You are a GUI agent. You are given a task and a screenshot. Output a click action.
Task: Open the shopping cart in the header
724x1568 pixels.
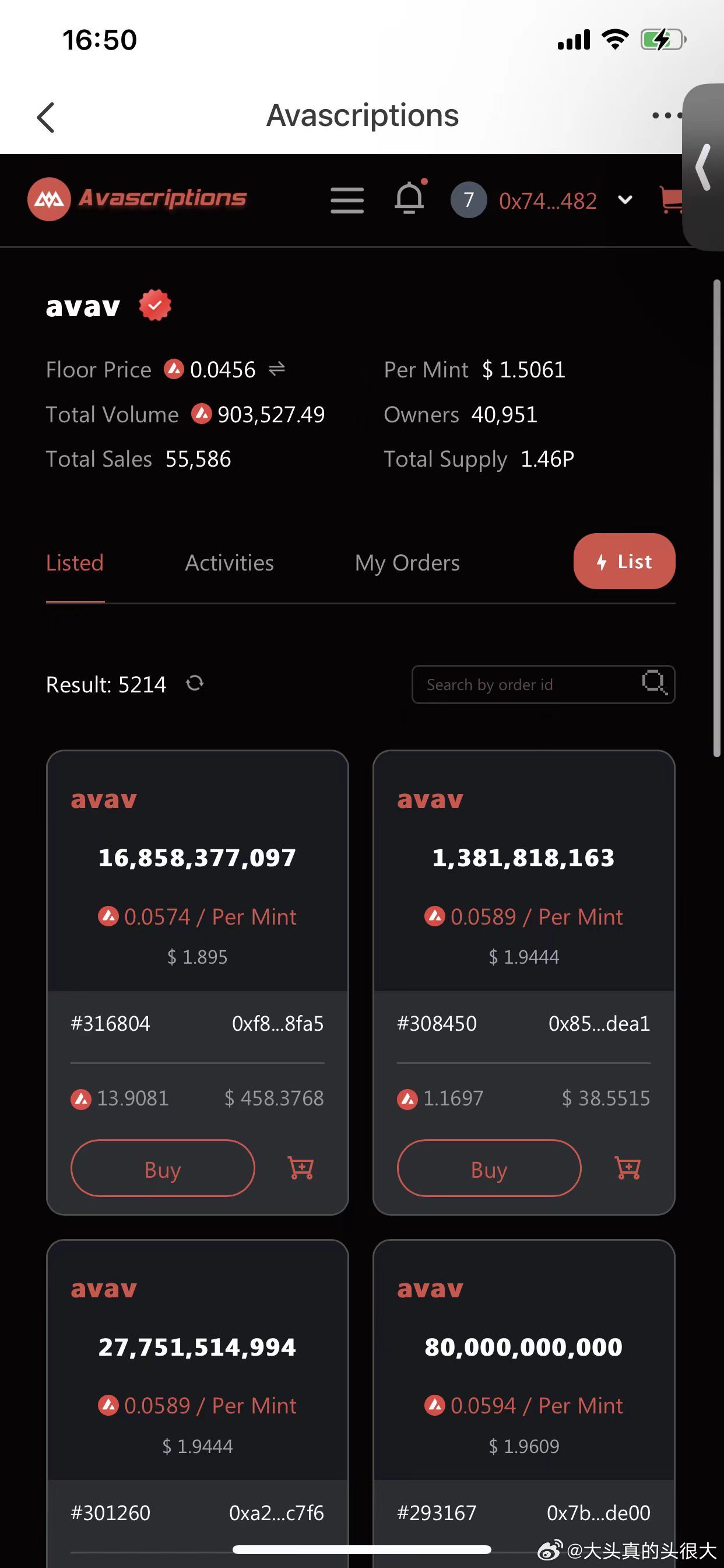pyautogui.click(x=671, y=199)
